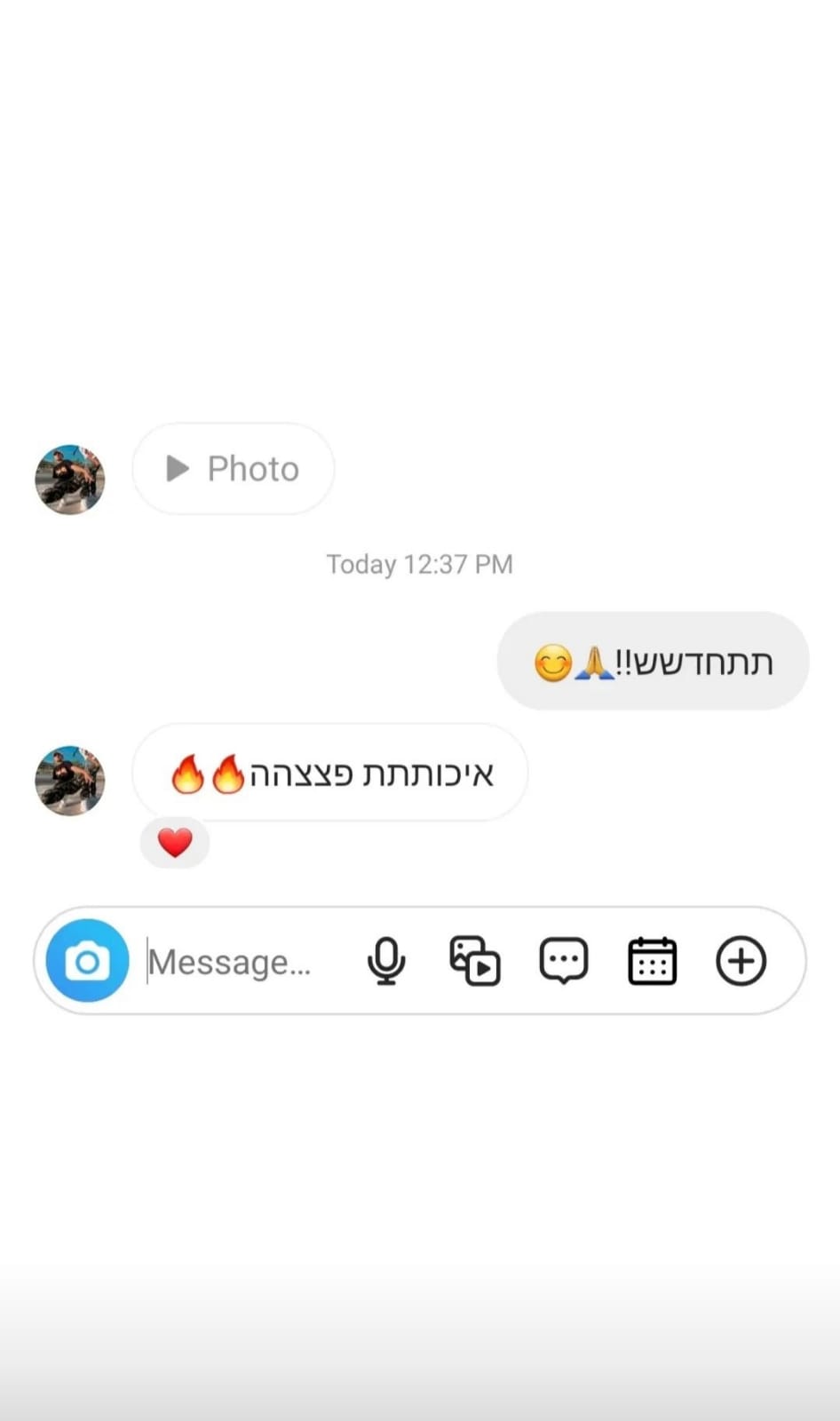Tap the heart reaction under the fire message

point(175,843)
